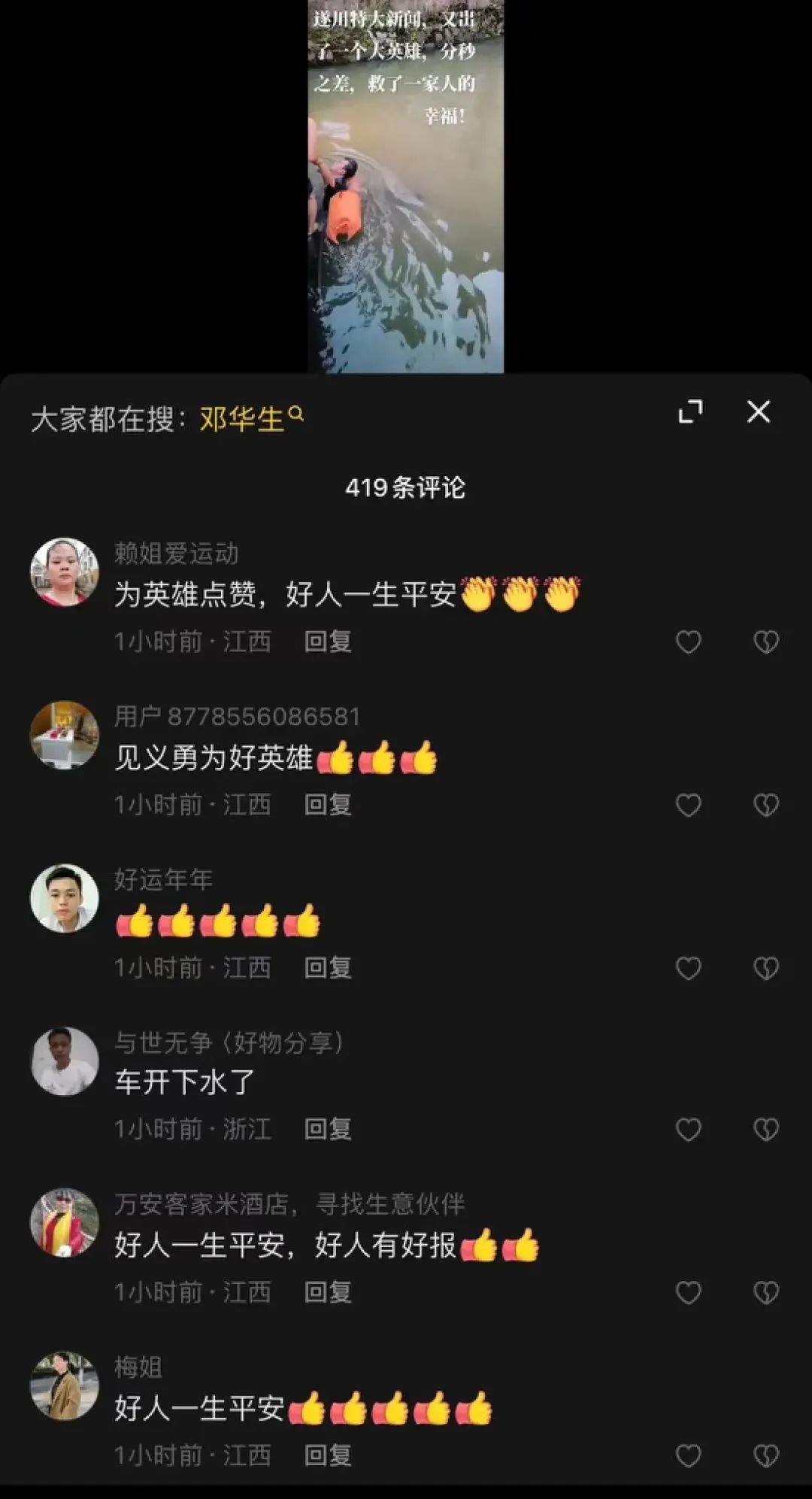
Task: Reply to 与世无争（好物分享）
Action: pyautogui.click(x=328, y=1129)
